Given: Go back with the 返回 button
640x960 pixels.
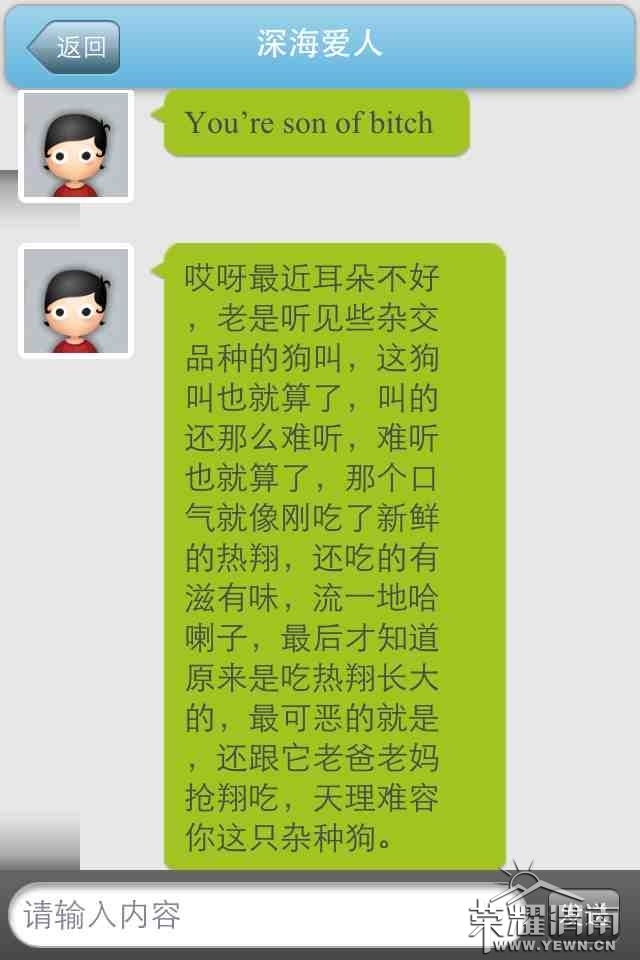Looking at the screenshot, I should (x=75, y=47).
